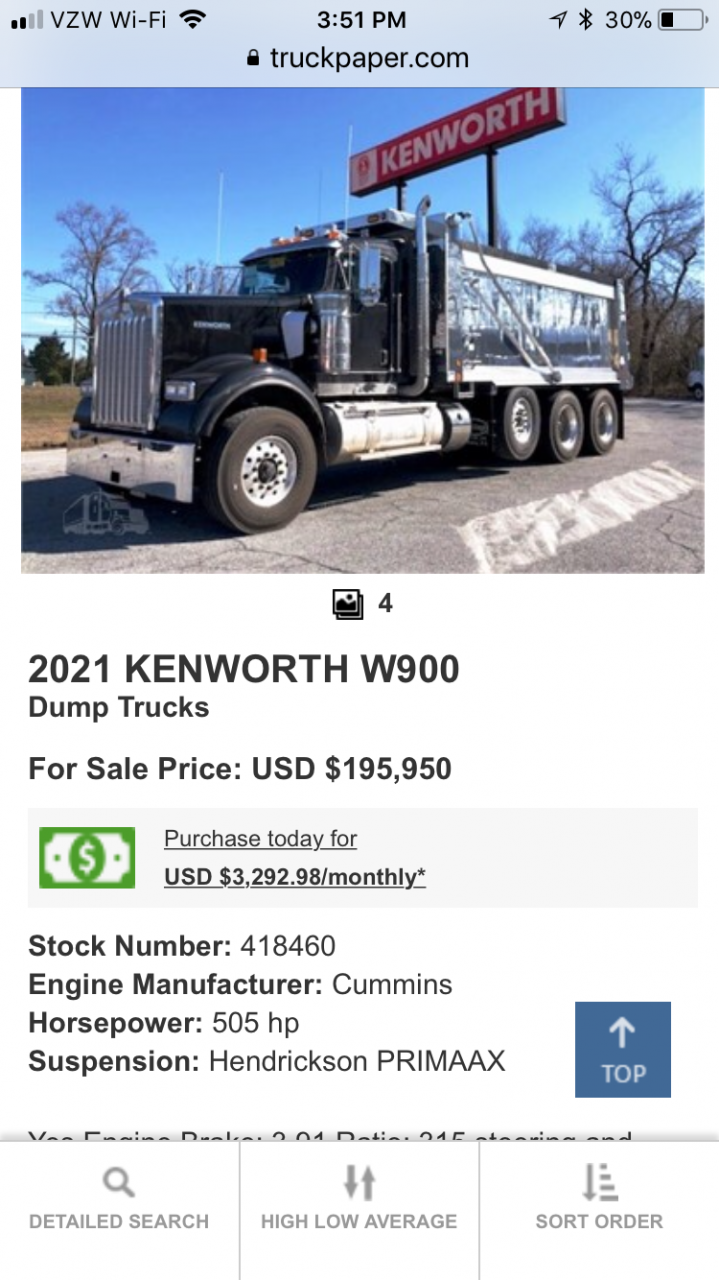Tap the truckpaper.com address bar
The height and width of the screenshot is (1280, 719).
pyautogui.click(x=358, y=58)
